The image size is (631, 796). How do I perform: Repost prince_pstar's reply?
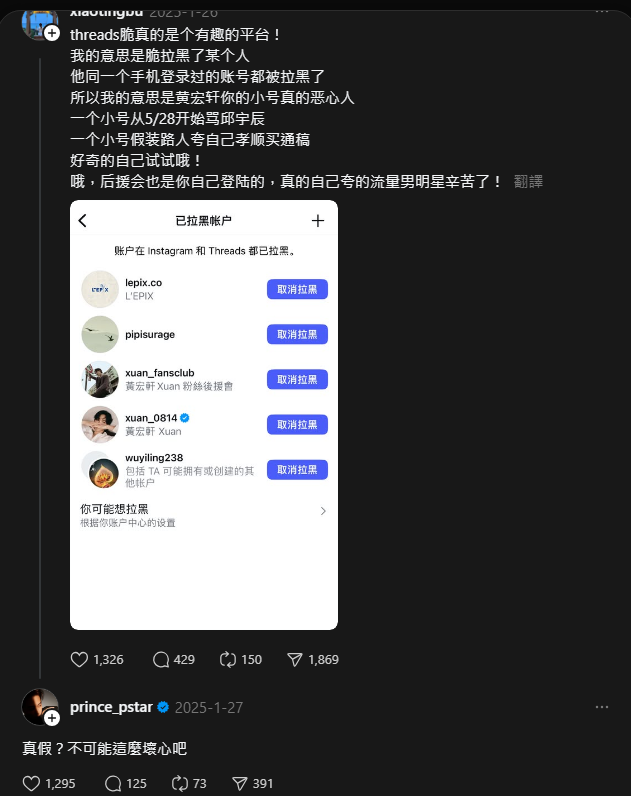tap(180, 783)
